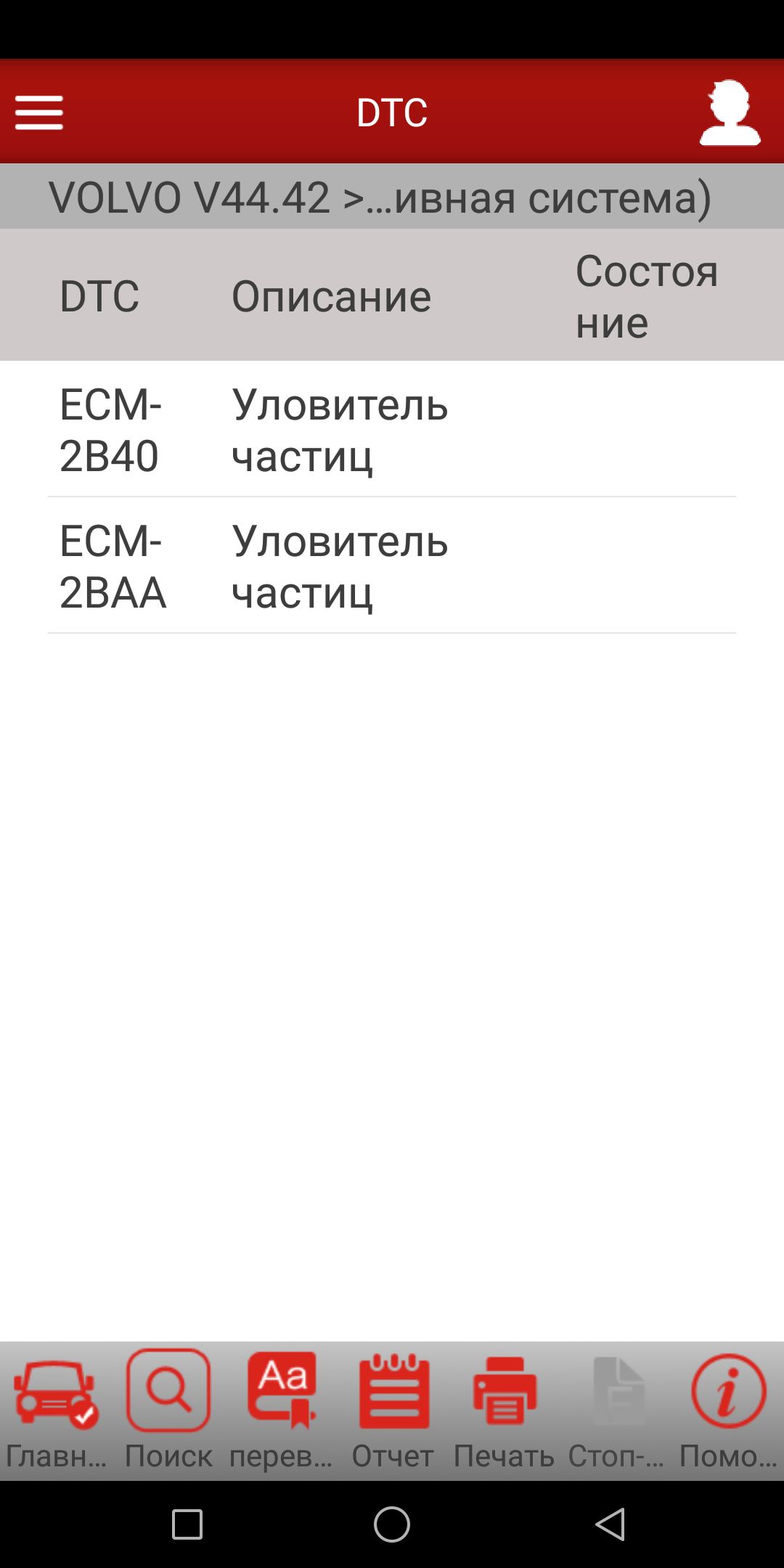Tap Печать to print results

click(505, 1410)
